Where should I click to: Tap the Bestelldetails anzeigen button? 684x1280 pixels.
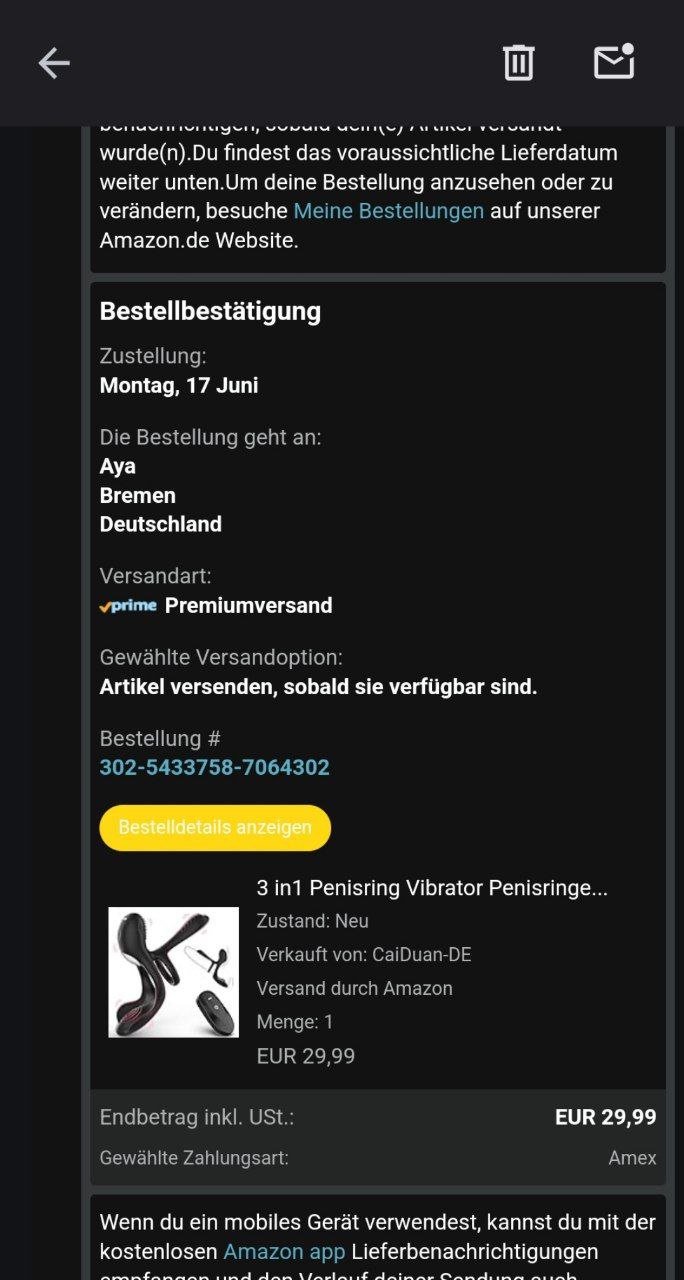pos(215,827)
